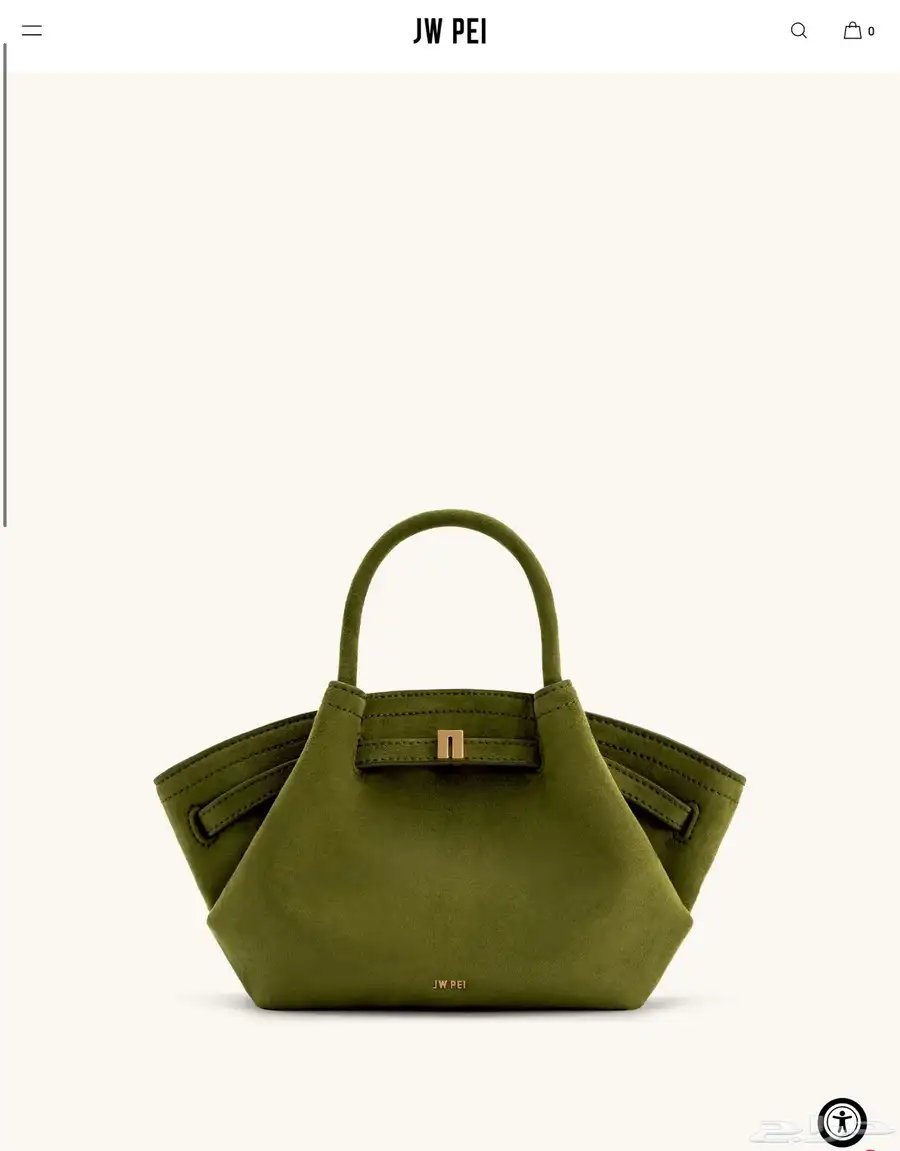Go to the JW PEI homepage
The width and height of the screenshot is (900, 1151).
449,31
